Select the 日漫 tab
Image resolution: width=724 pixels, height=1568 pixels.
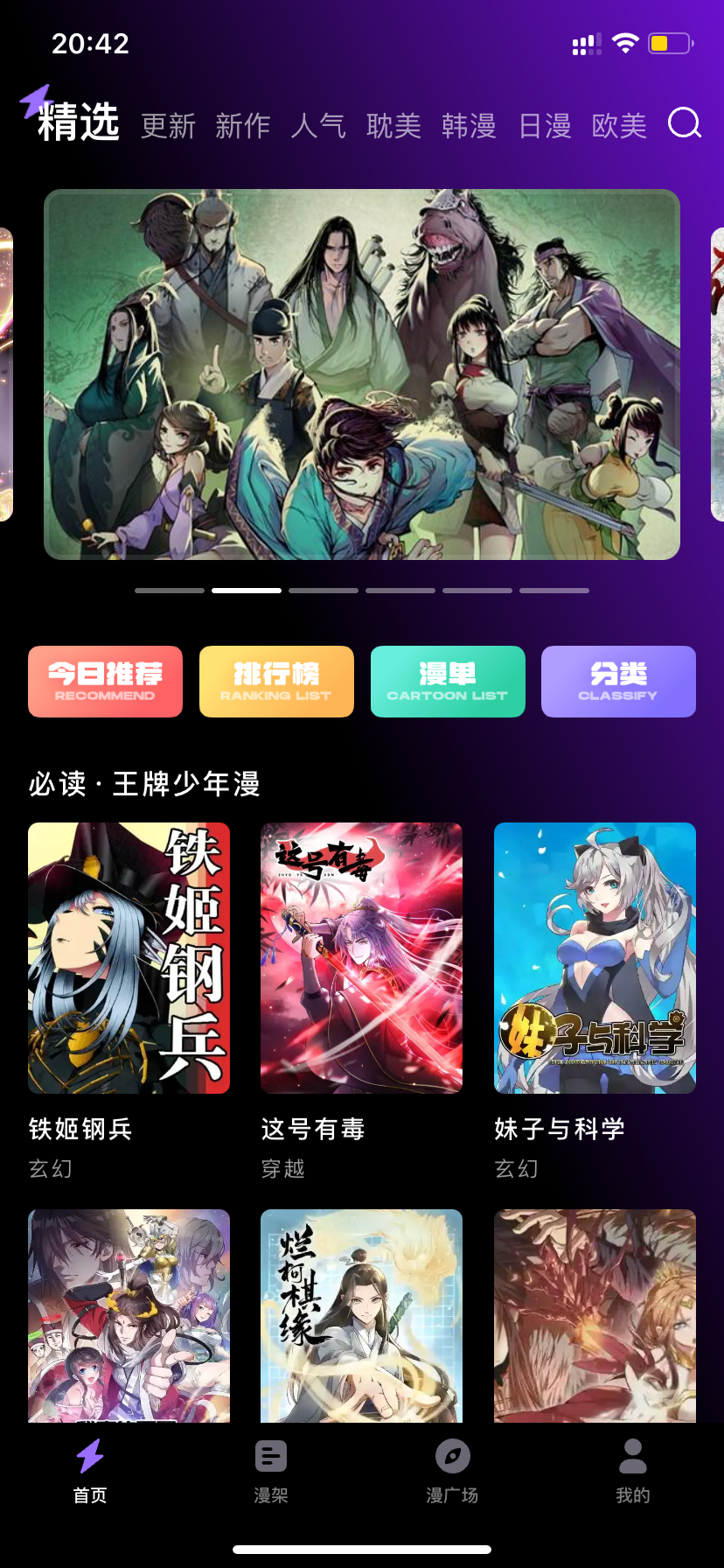point(545,126)
